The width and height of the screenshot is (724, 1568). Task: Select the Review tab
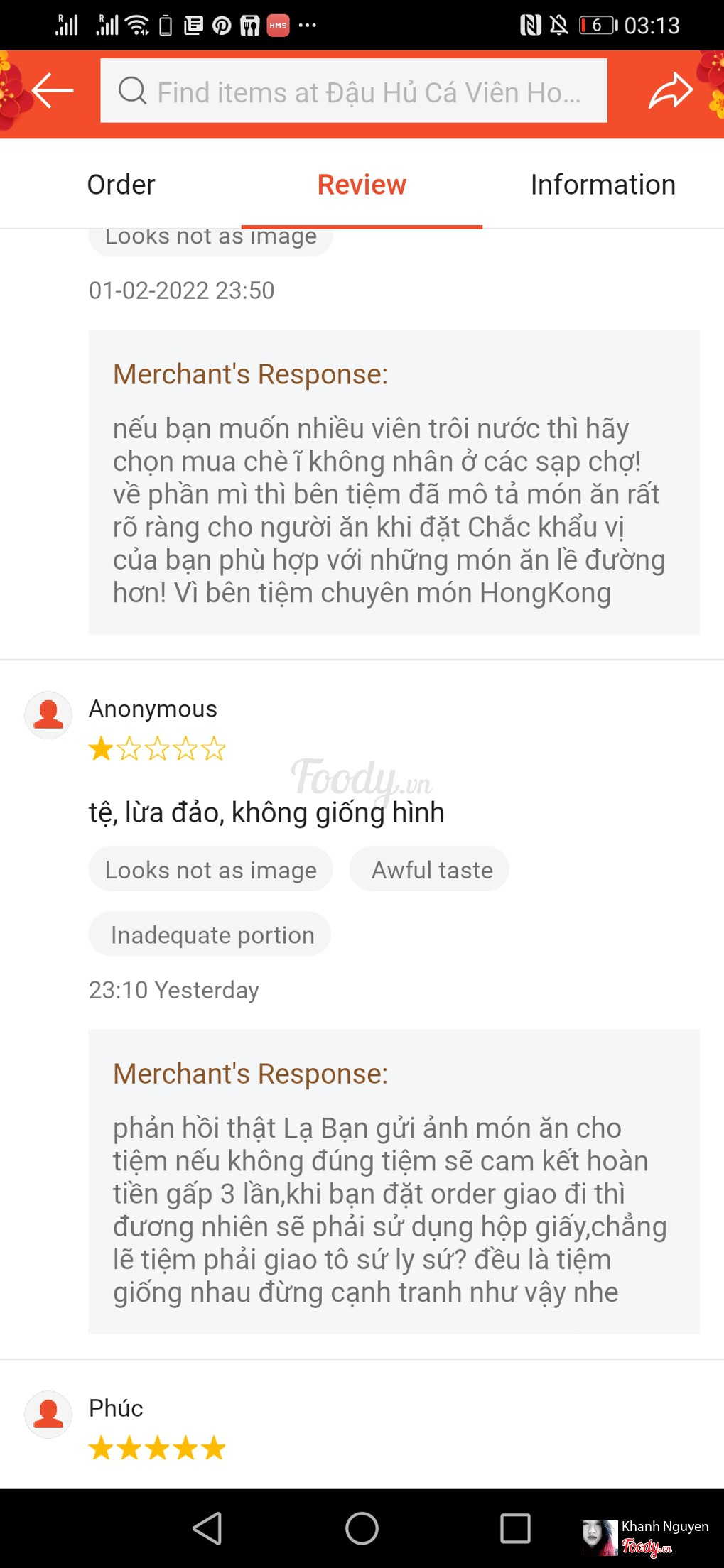[362, 185]
